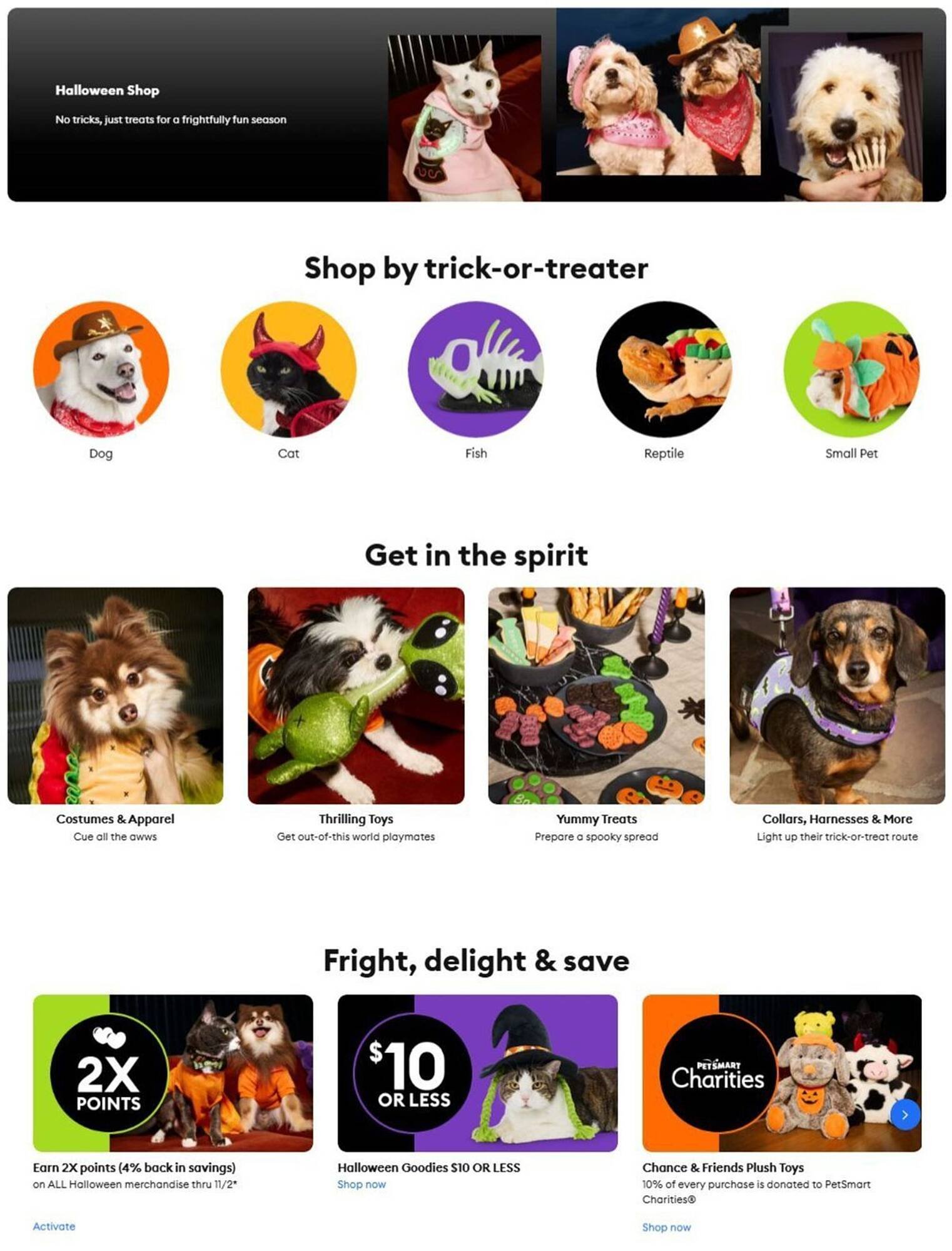This screenshot has height=1251, width=952.
Task: Open Costumes & Apparel card
Action: point(115,696)
